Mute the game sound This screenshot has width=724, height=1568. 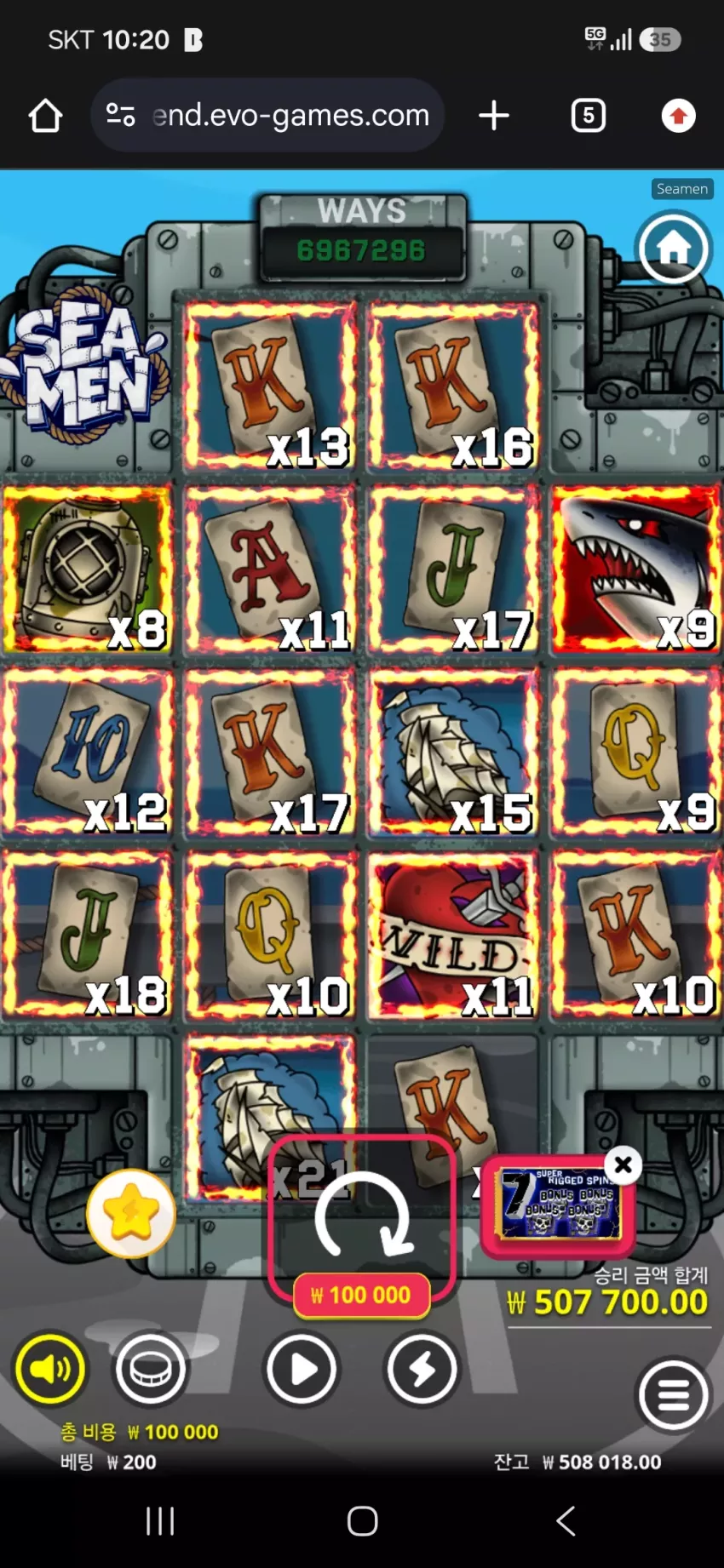click(50, 1370)
